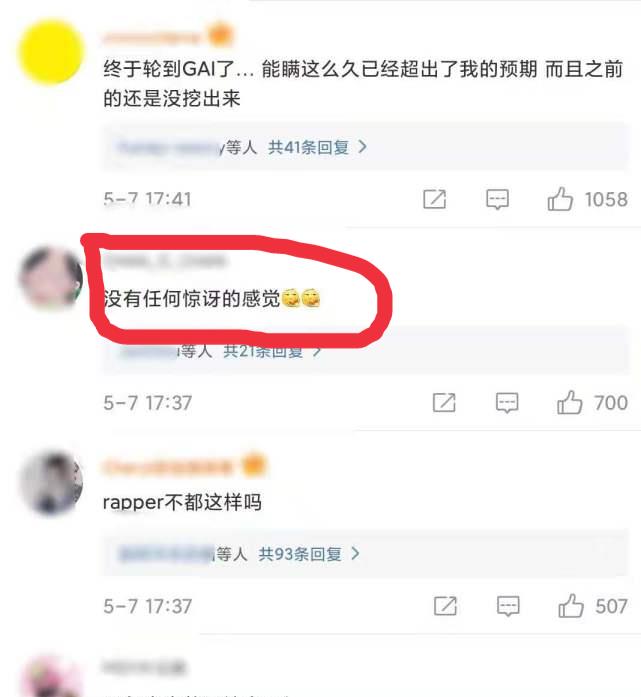This screenshot has width=641, height=697.
Task: Like the comment 没有任何惊讶的感觉
Action: [x=570, y=403]
